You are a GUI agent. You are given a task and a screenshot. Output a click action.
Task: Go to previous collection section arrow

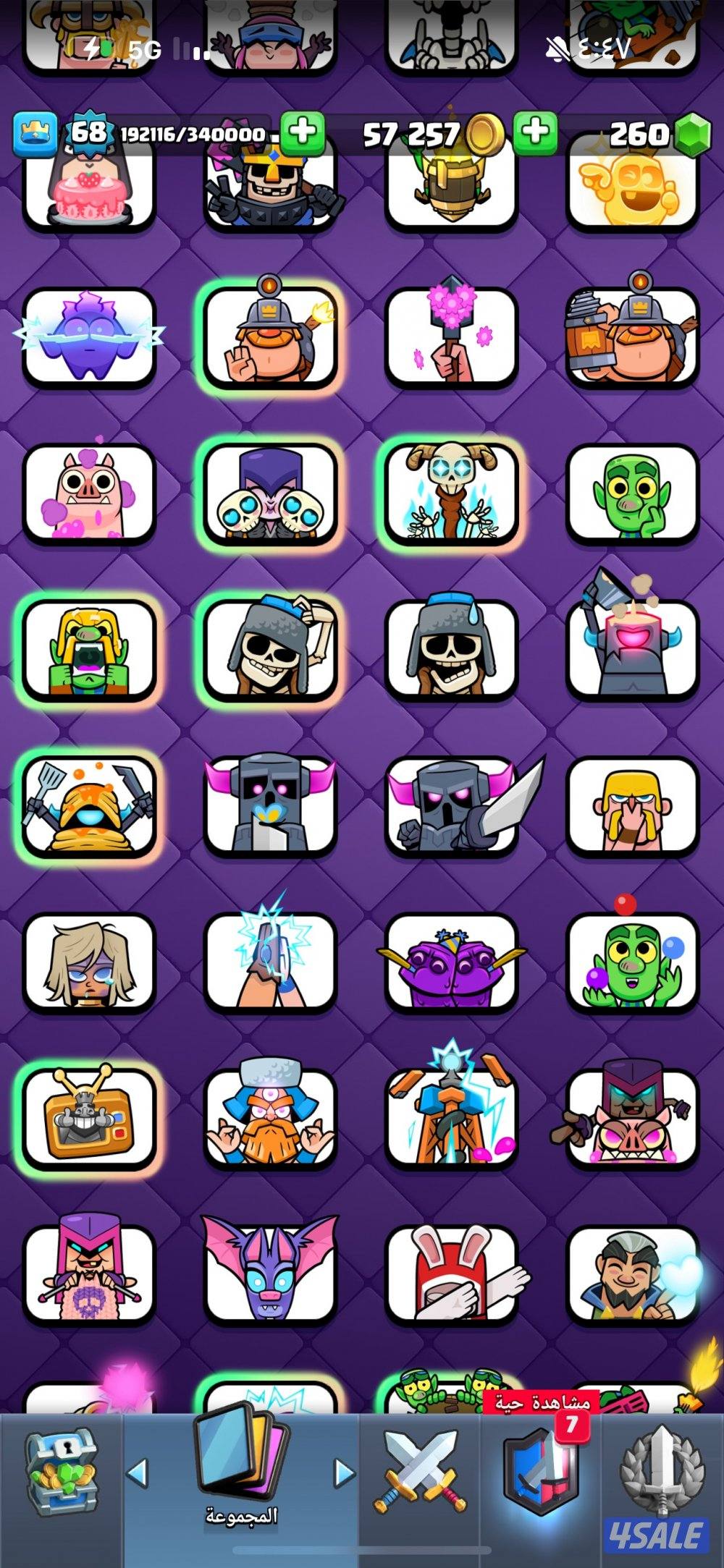(x=137, y=1472)
